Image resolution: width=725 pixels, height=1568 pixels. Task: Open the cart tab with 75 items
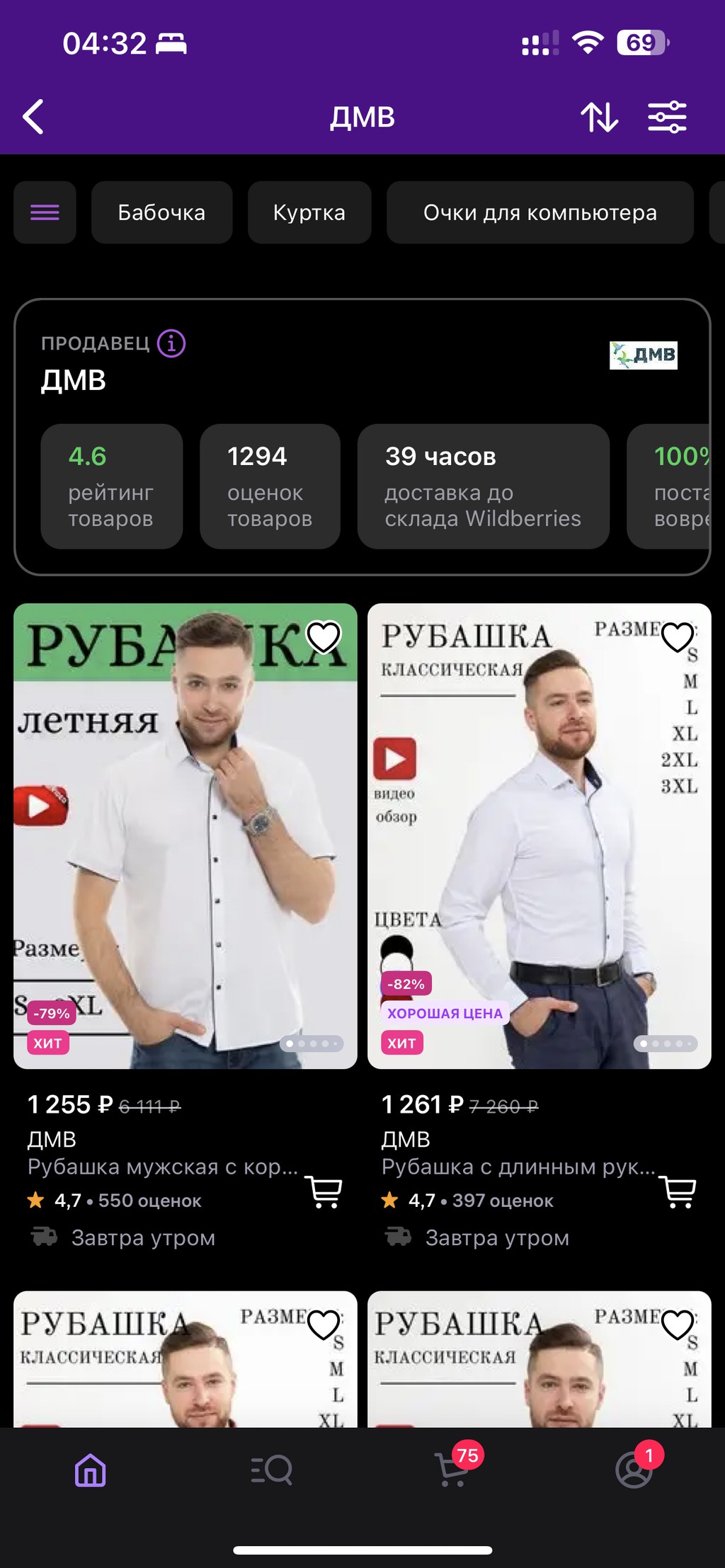453,1469
